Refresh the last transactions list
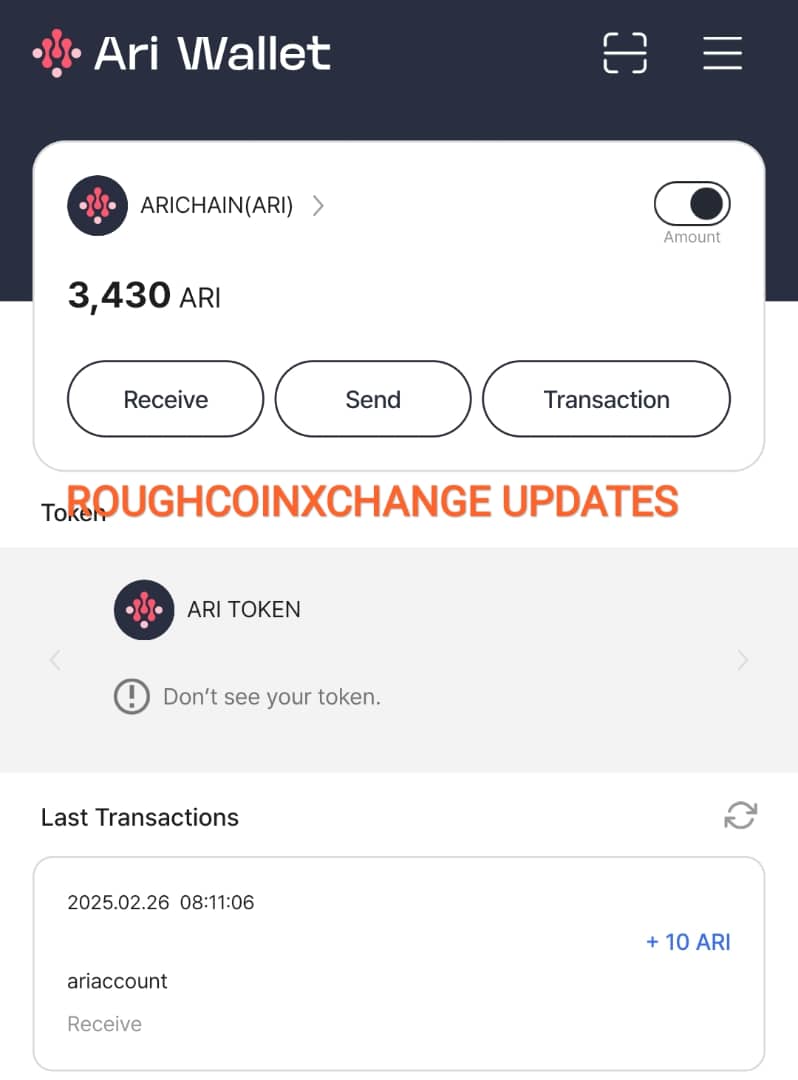Screen dimensions: 798x1080 click(x=740, y=816)
